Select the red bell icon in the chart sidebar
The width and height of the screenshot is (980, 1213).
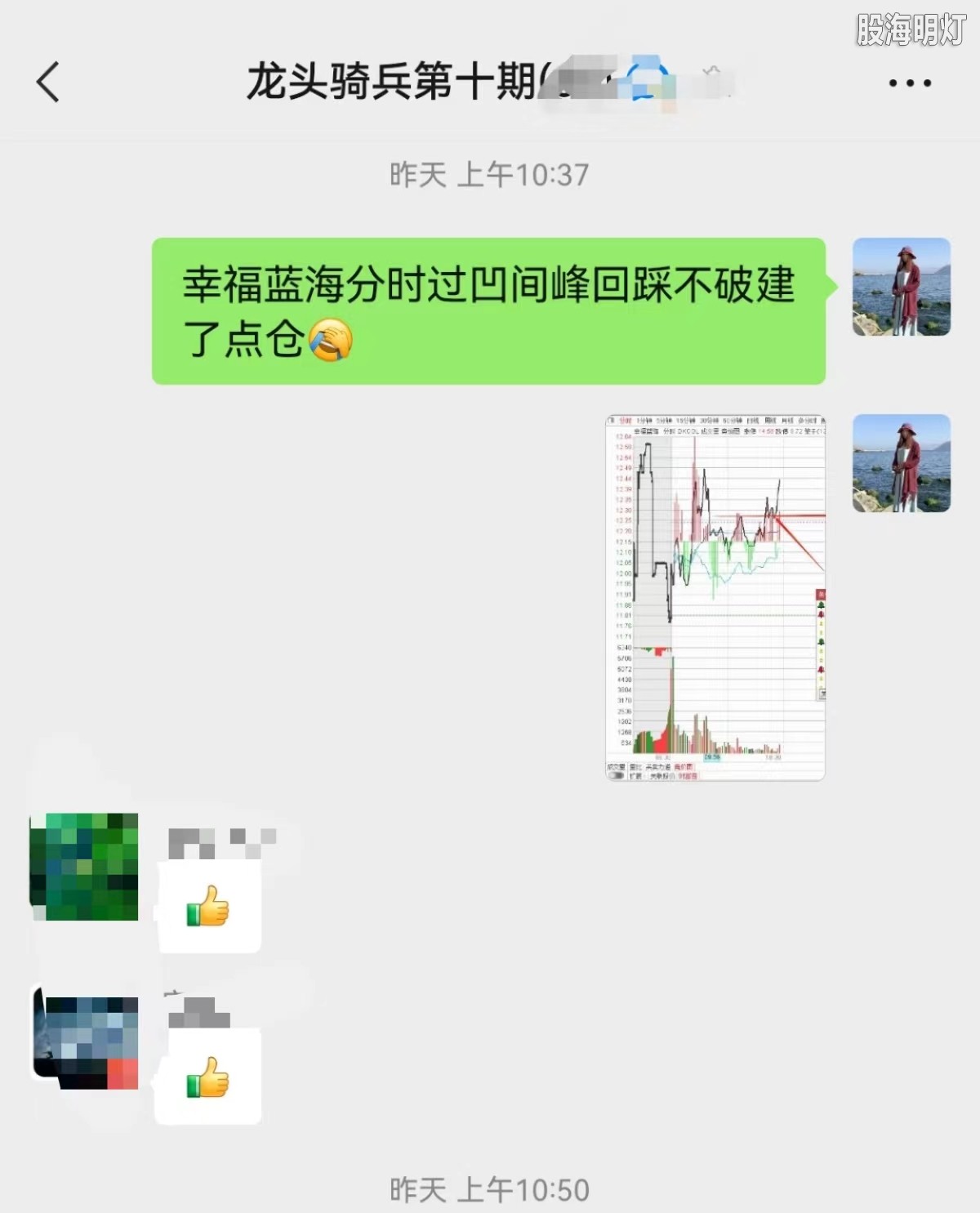click(x=821, y=615)
